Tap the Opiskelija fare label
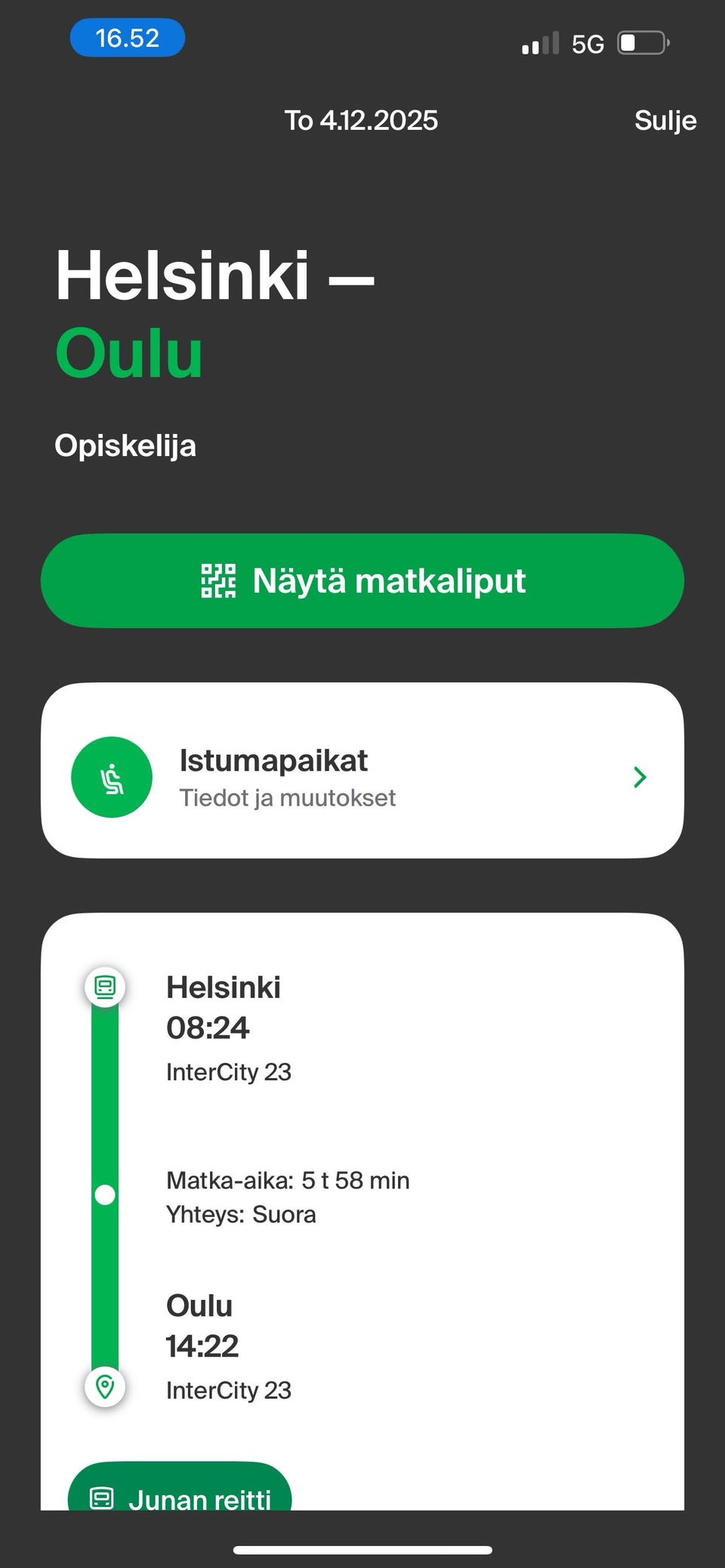Viewport: 725px width, 1568px height. (125, 445)
